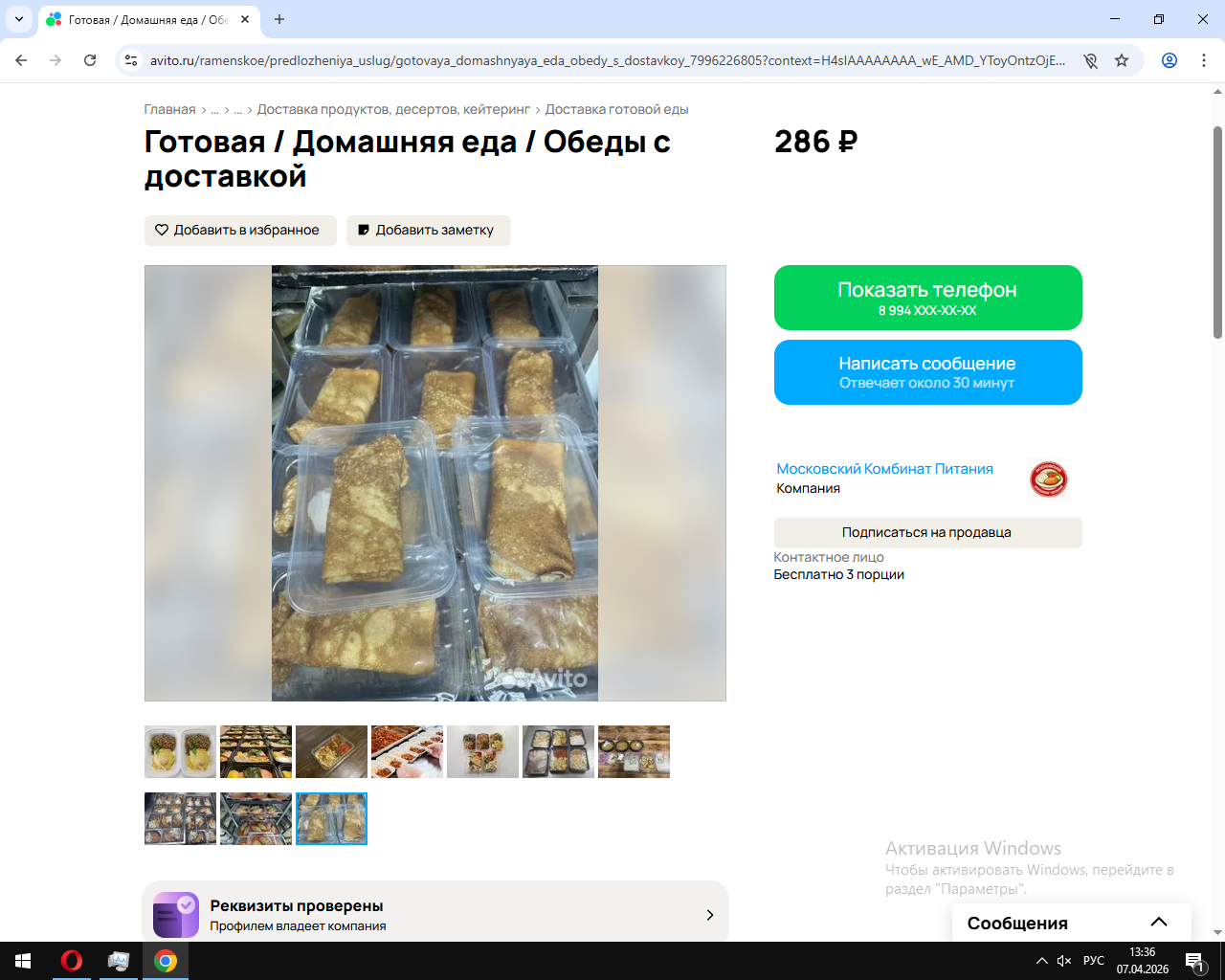Open the verified requisites details
This screenshot has height=980, width=1225.
point(434,915)
